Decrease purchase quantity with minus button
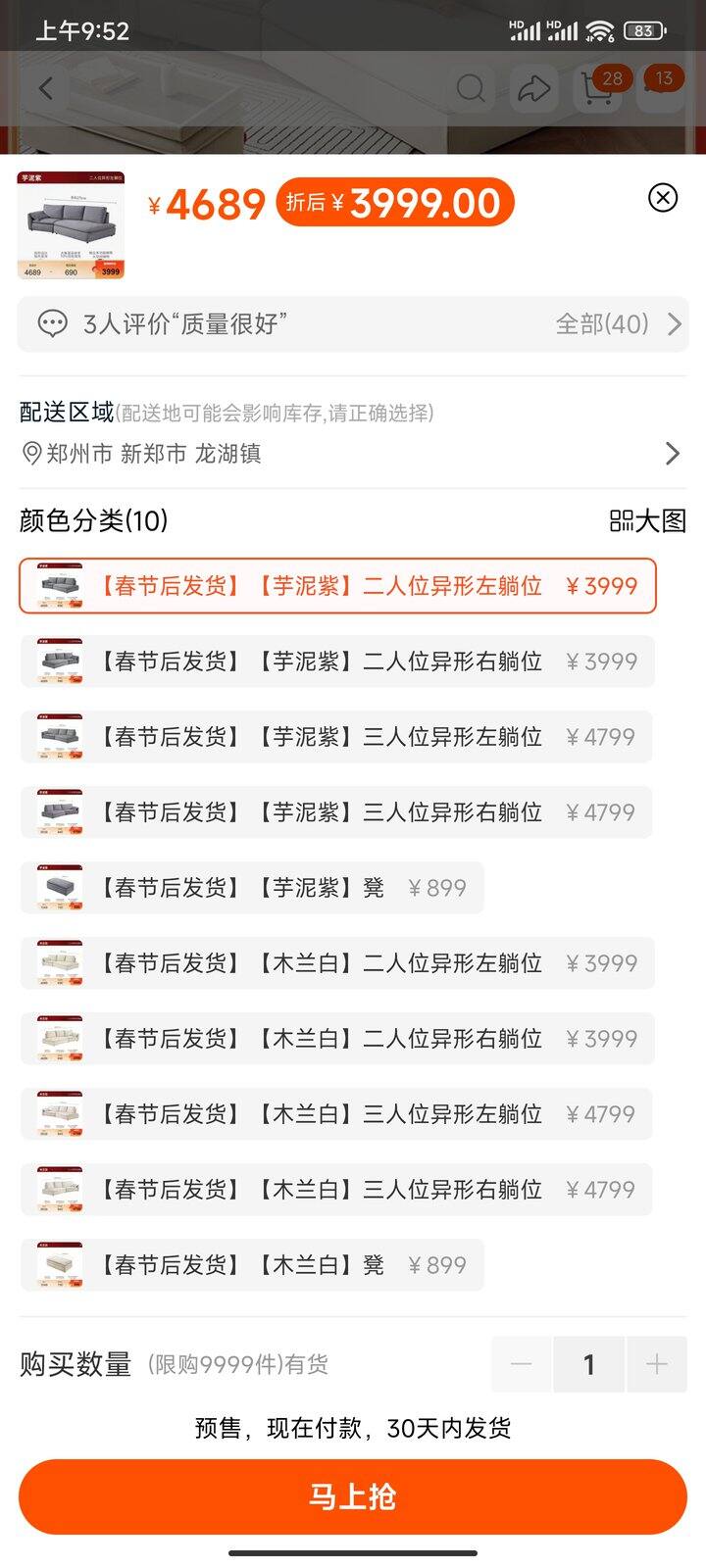This screenshot has height=1568, width=706. click(522, 1364)
